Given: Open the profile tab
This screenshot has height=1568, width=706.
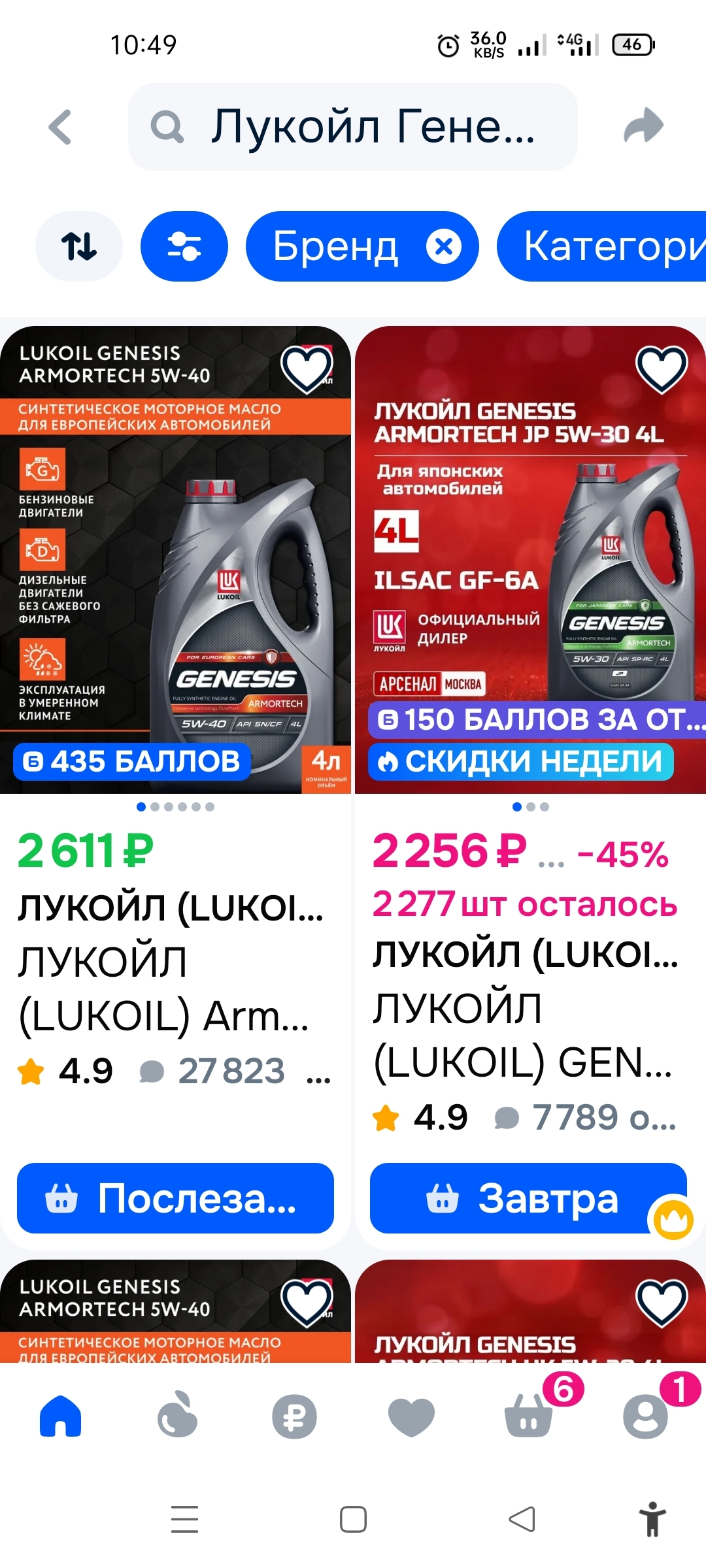Looking at the screenshot, I should click(645, 1416).
